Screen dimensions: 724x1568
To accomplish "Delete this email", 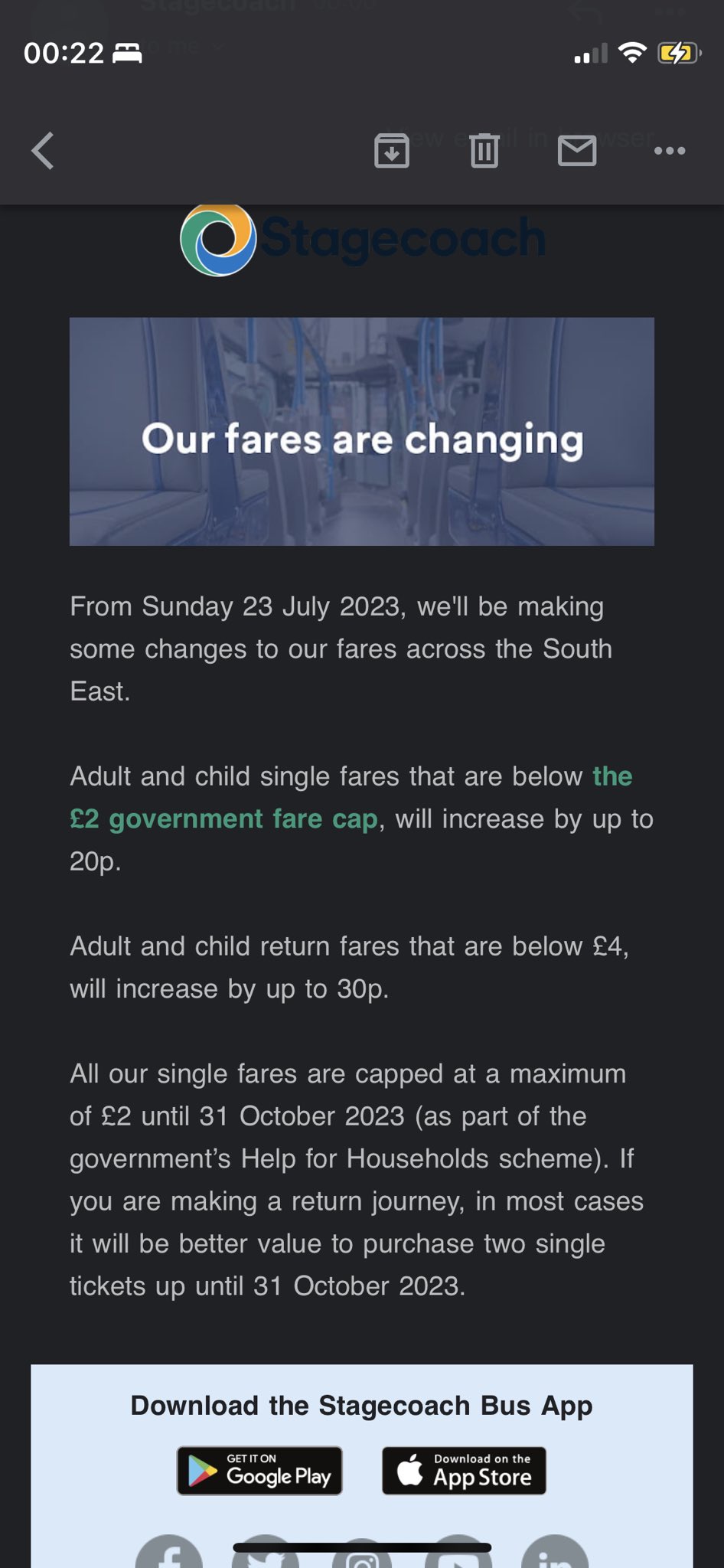I will (x=484, y=150).
